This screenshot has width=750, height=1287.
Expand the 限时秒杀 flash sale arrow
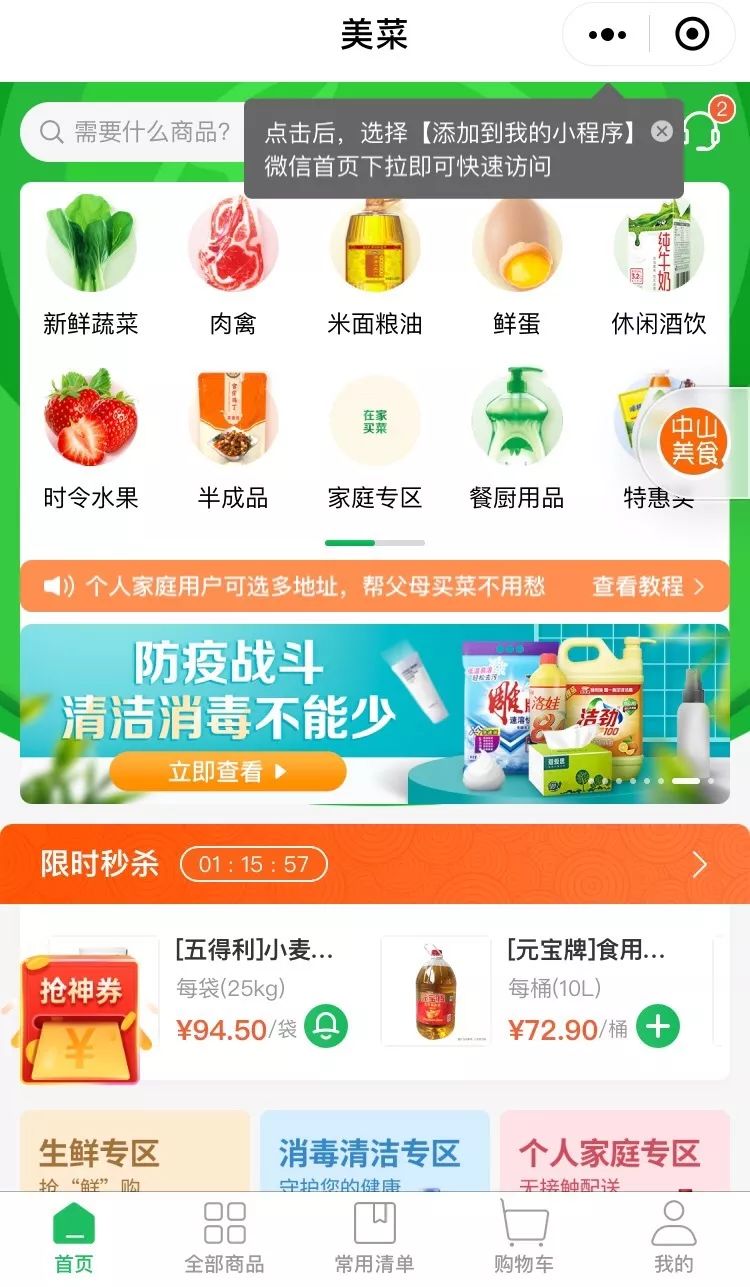point(699,865)
